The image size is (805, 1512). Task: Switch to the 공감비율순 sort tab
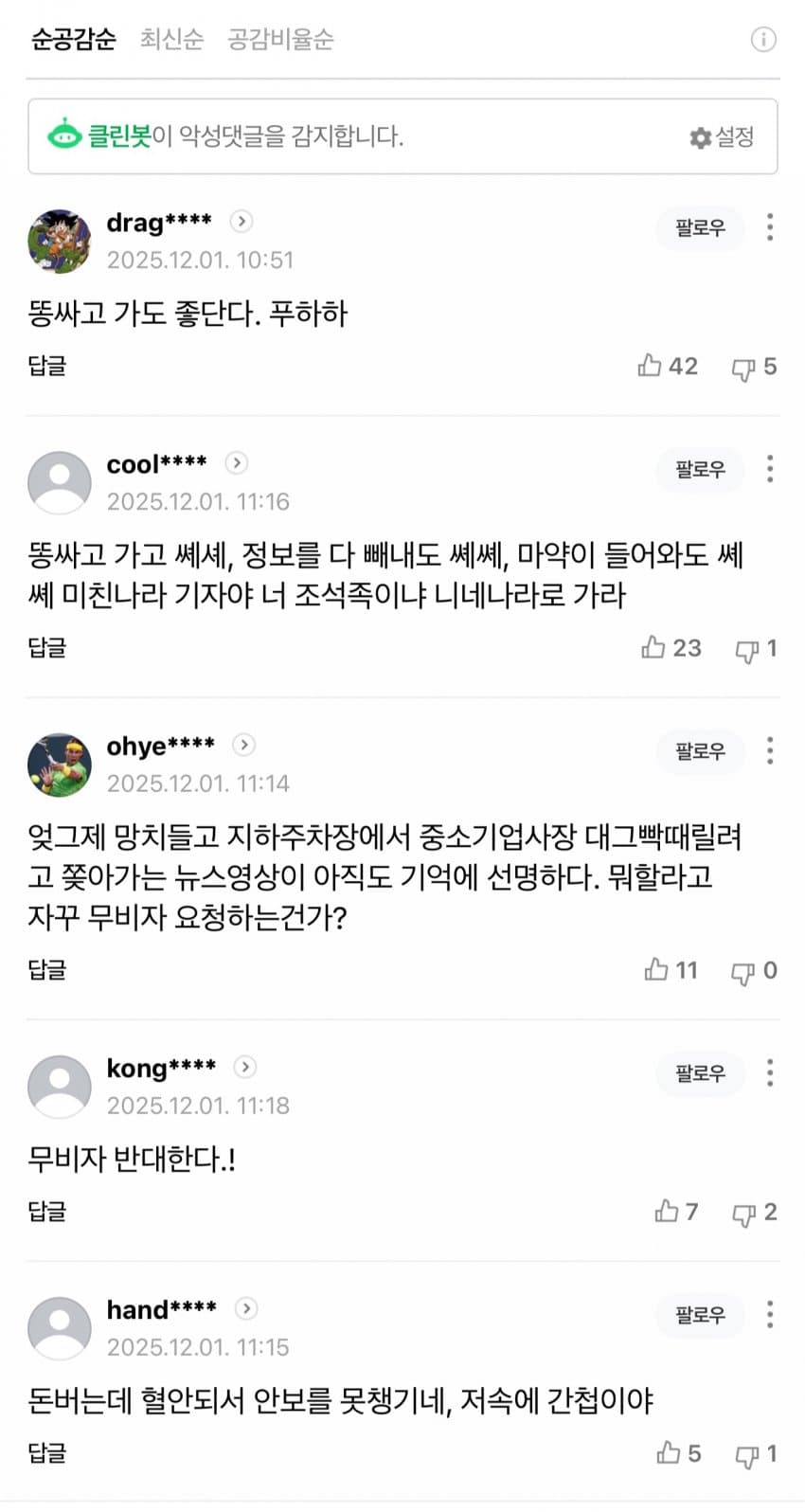pyautogui.click(x=280, y=39)
